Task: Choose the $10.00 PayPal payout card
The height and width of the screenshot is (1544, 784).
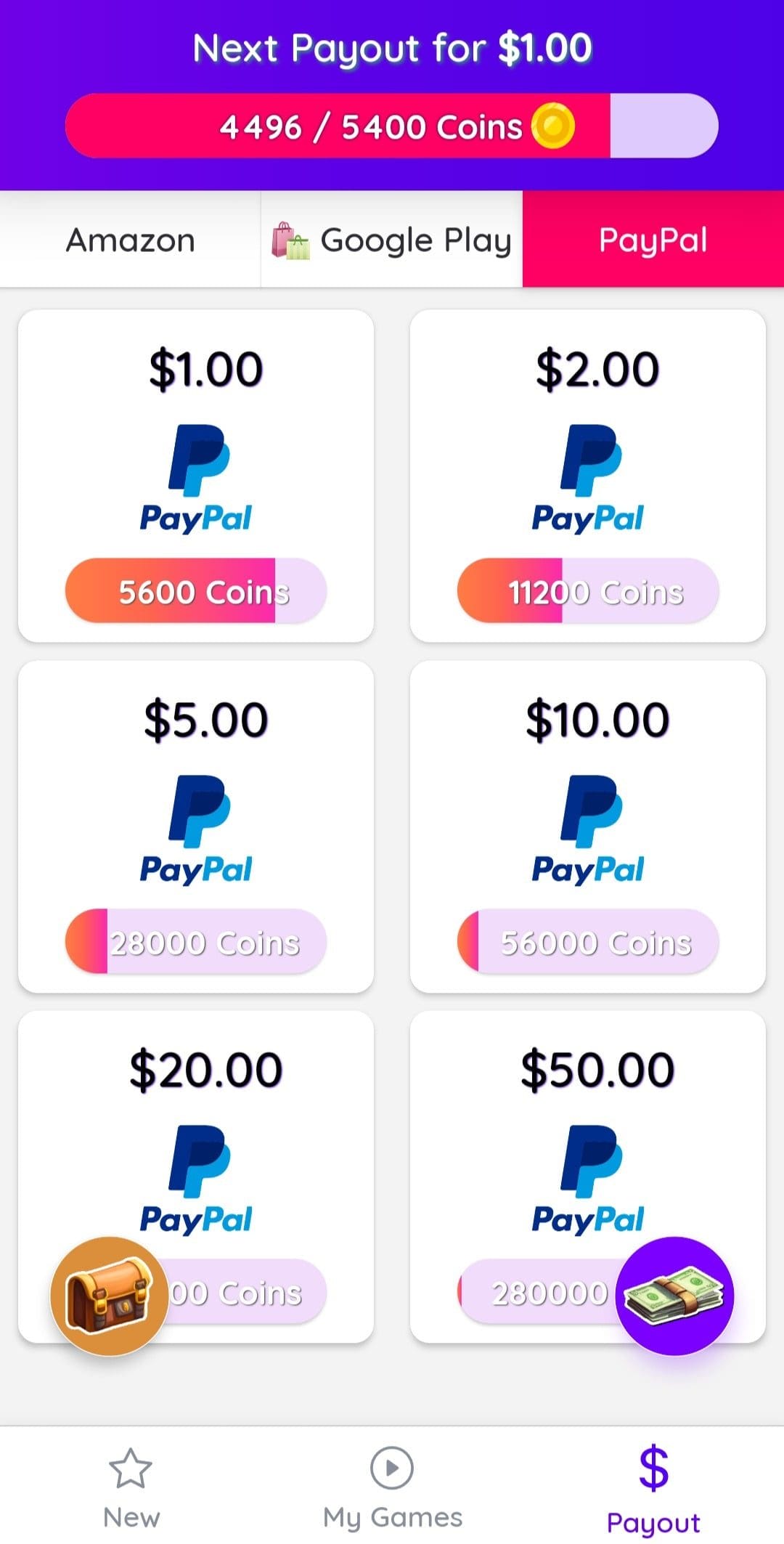Action: (x=588, y=826)
